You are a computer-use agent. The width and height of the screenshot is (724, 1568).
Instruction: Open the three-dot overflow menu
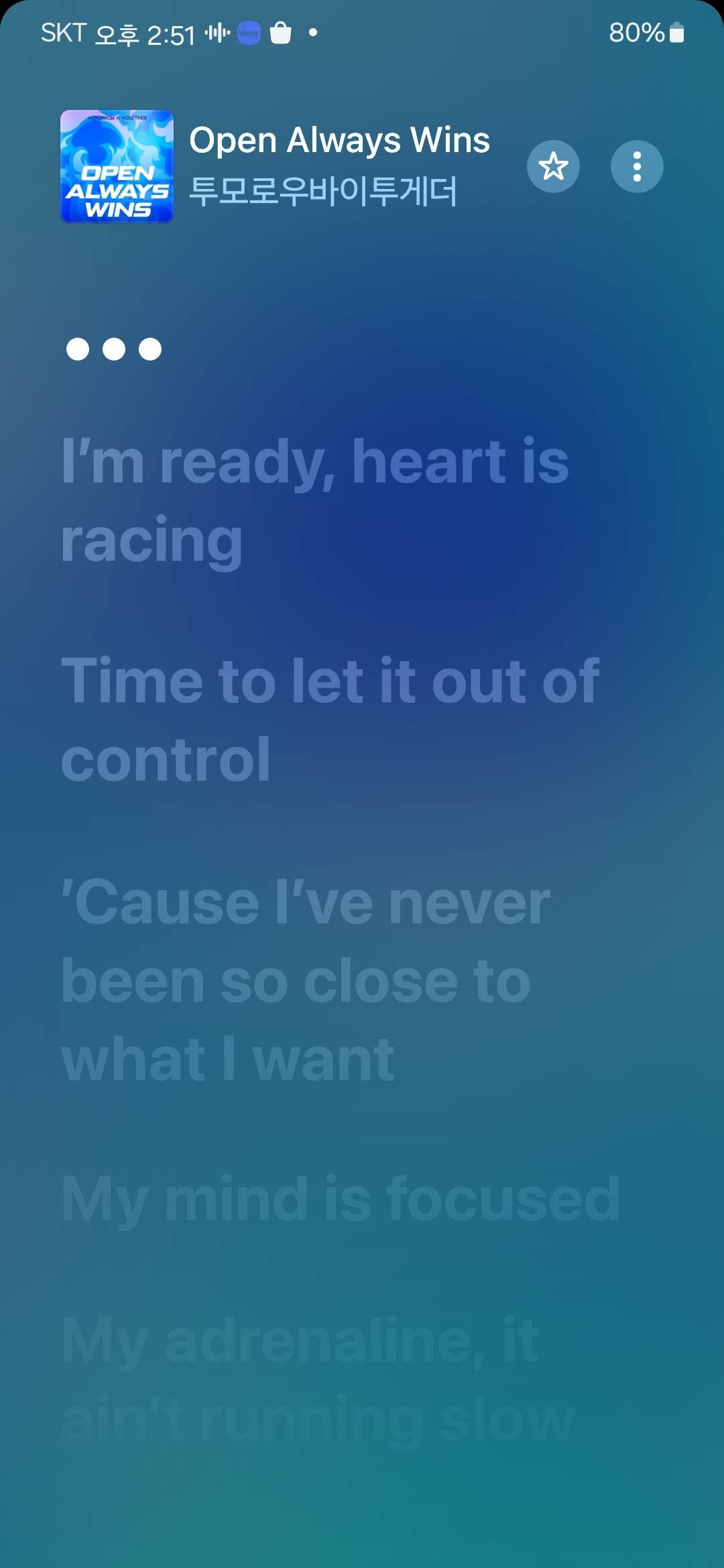[637, 166]
